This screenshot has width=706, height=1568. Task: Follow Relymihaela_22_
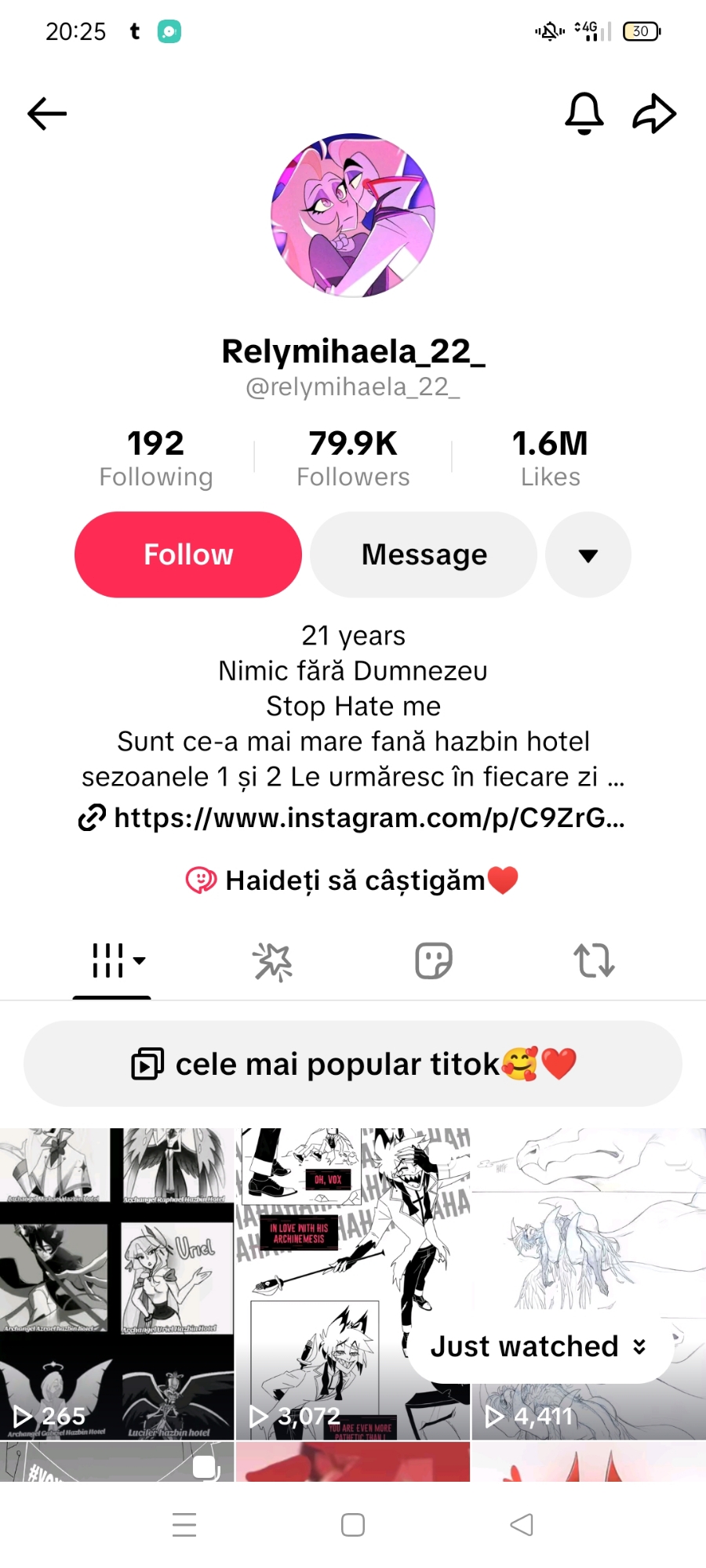pyautogui.click(x=188, y=555)
